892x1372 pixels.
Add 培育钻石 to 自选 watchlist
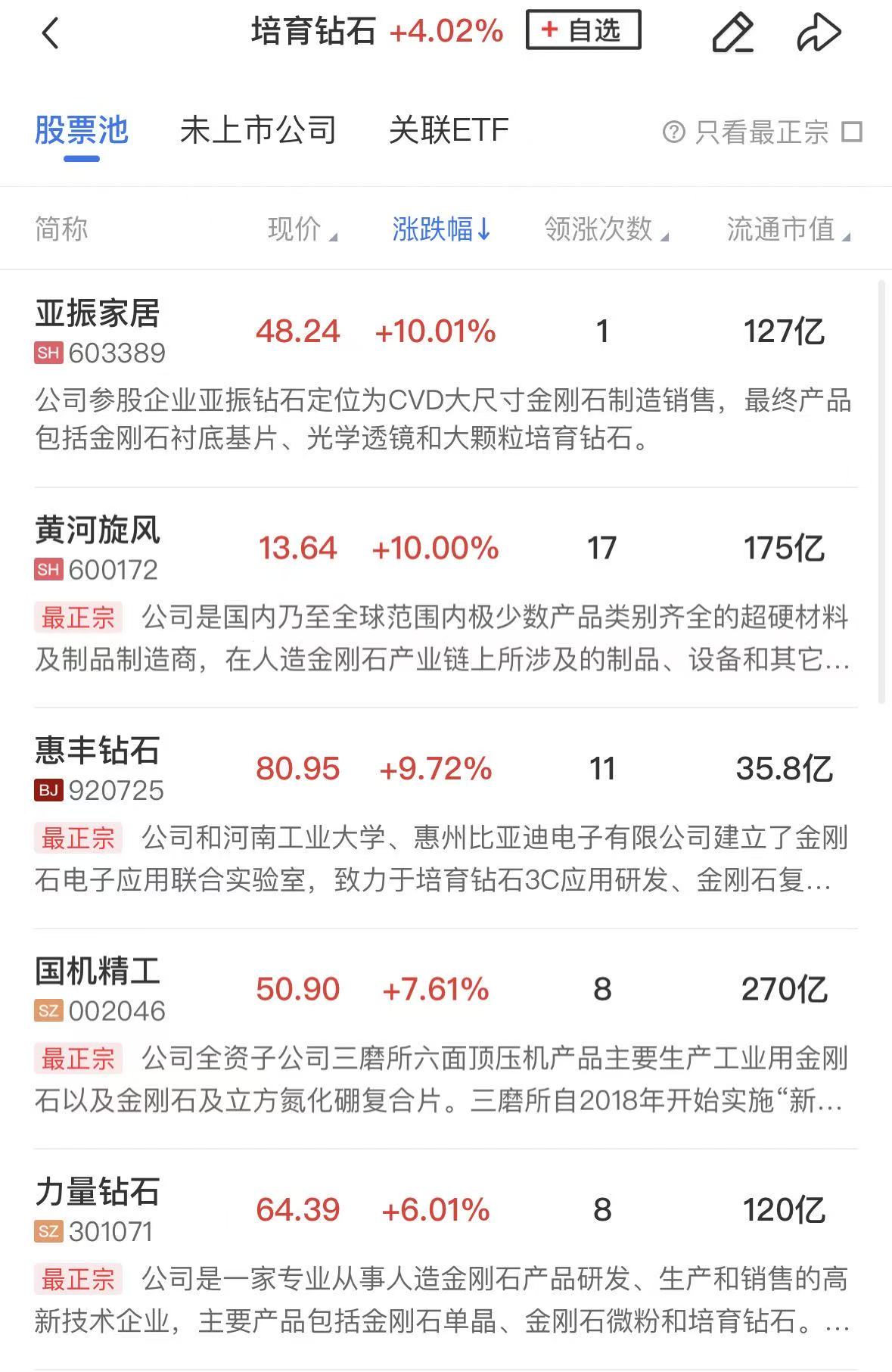pyautogui.click(x=583, y=30)
